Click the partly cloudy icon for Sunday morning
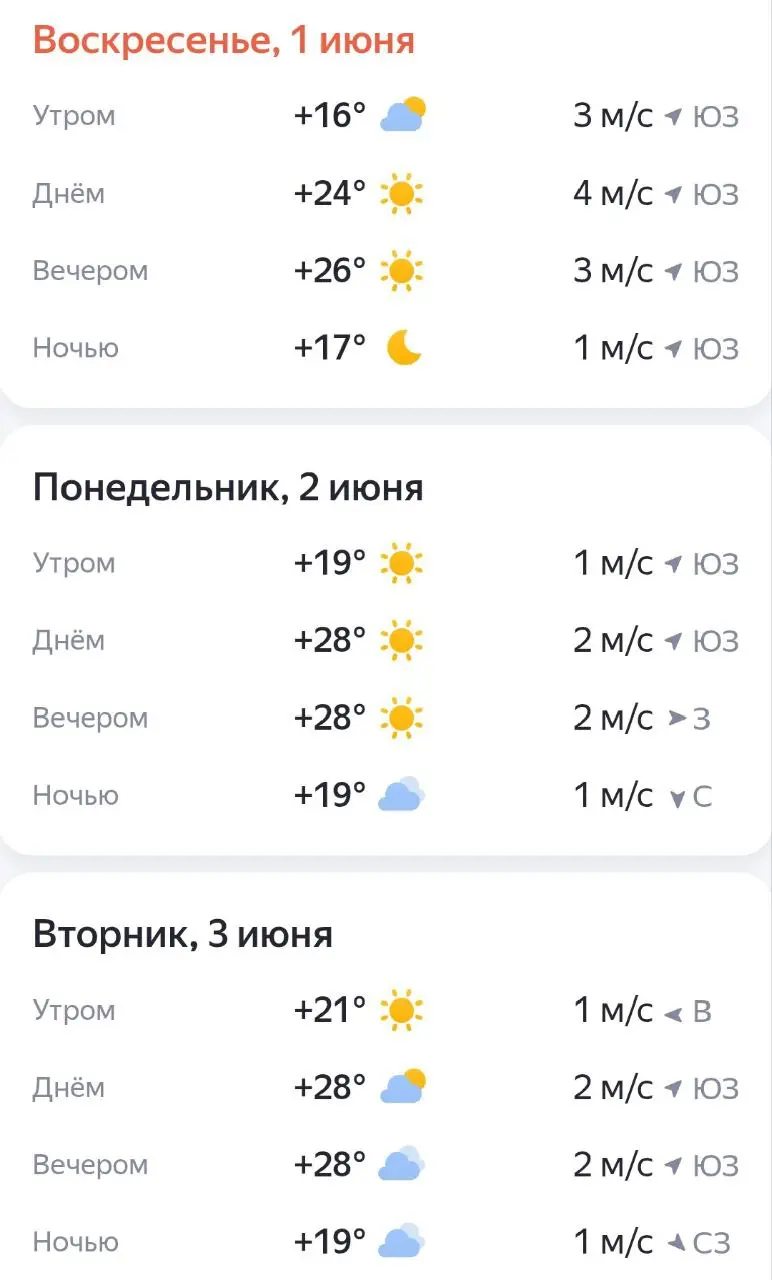Image resolution: width=772 pixels, height=1280 pixels. [404, 114]
